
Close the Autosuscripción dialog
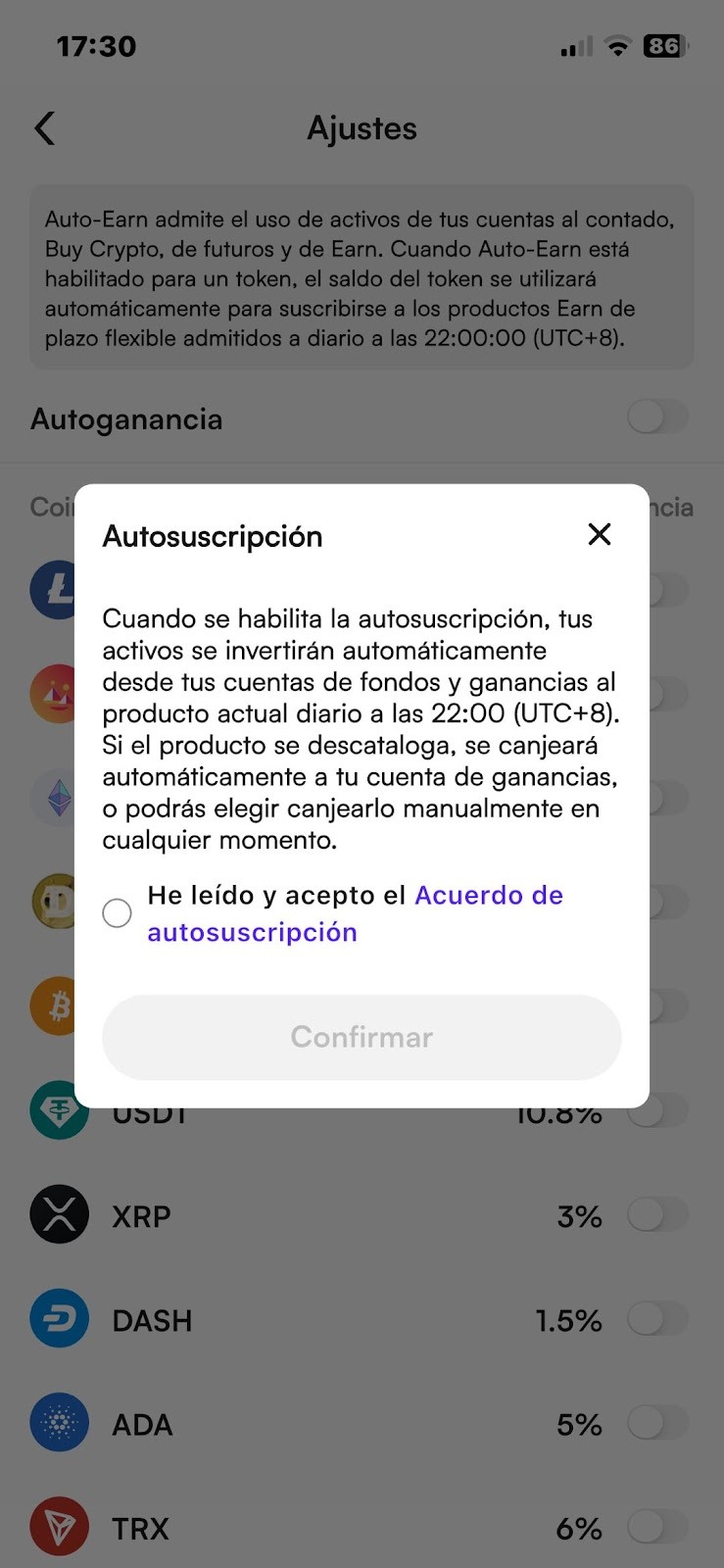pos(599,534)
